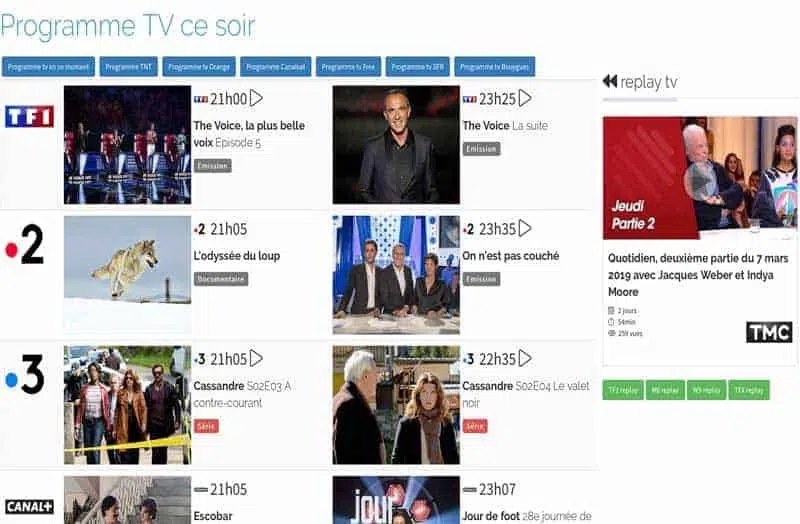Open Programme tv Bouygues
Viewport: 800px width, 524px height.
(495, 67)
